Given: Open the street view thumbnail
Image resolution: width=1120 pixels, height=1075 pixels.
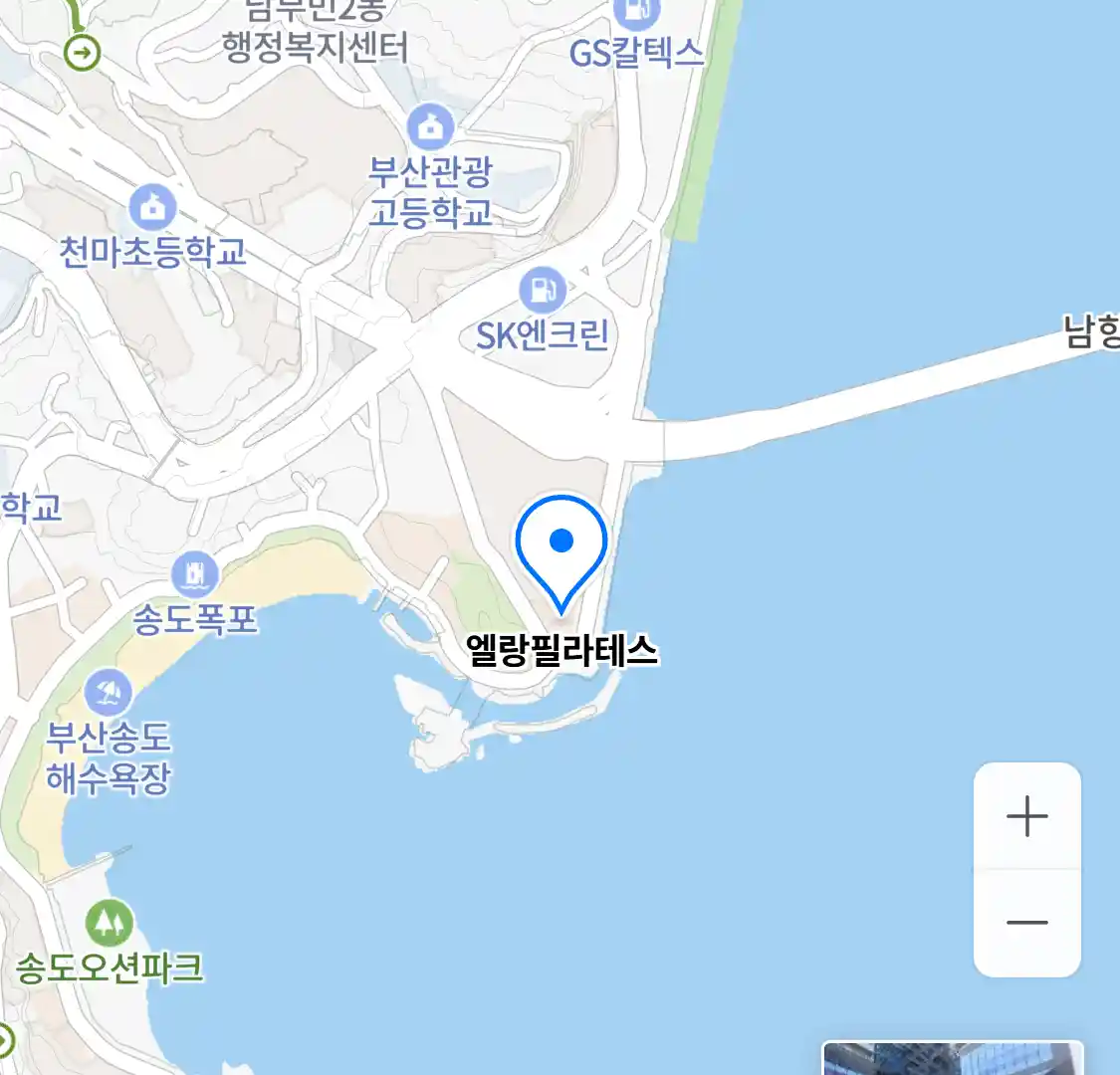Looking at the screenshot, I should click(x=952, y=1059).
